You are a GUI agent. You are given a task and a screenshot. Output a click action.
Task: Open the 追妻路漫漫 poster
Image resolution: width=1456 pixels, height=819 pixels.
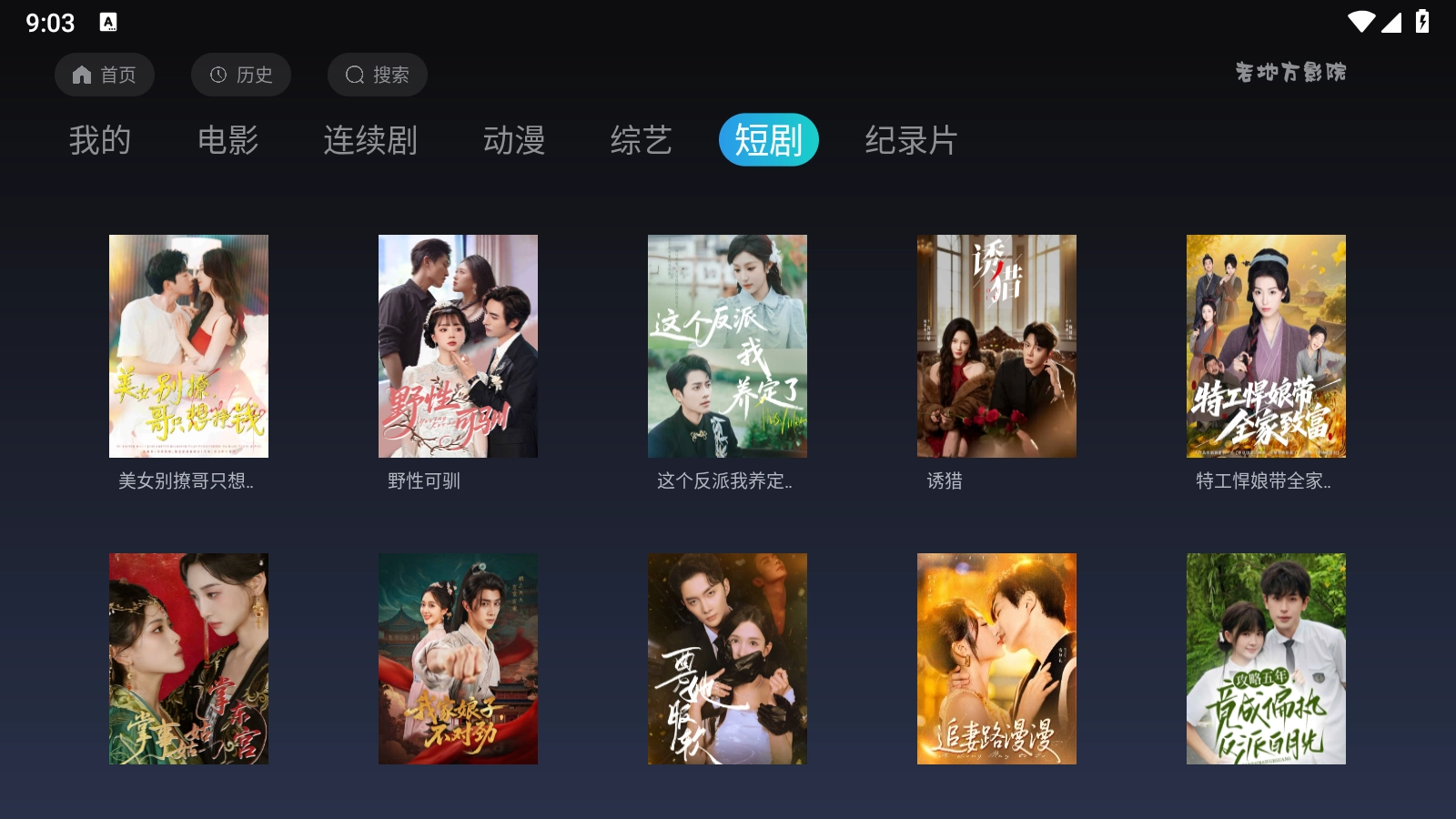click(996, 659)
